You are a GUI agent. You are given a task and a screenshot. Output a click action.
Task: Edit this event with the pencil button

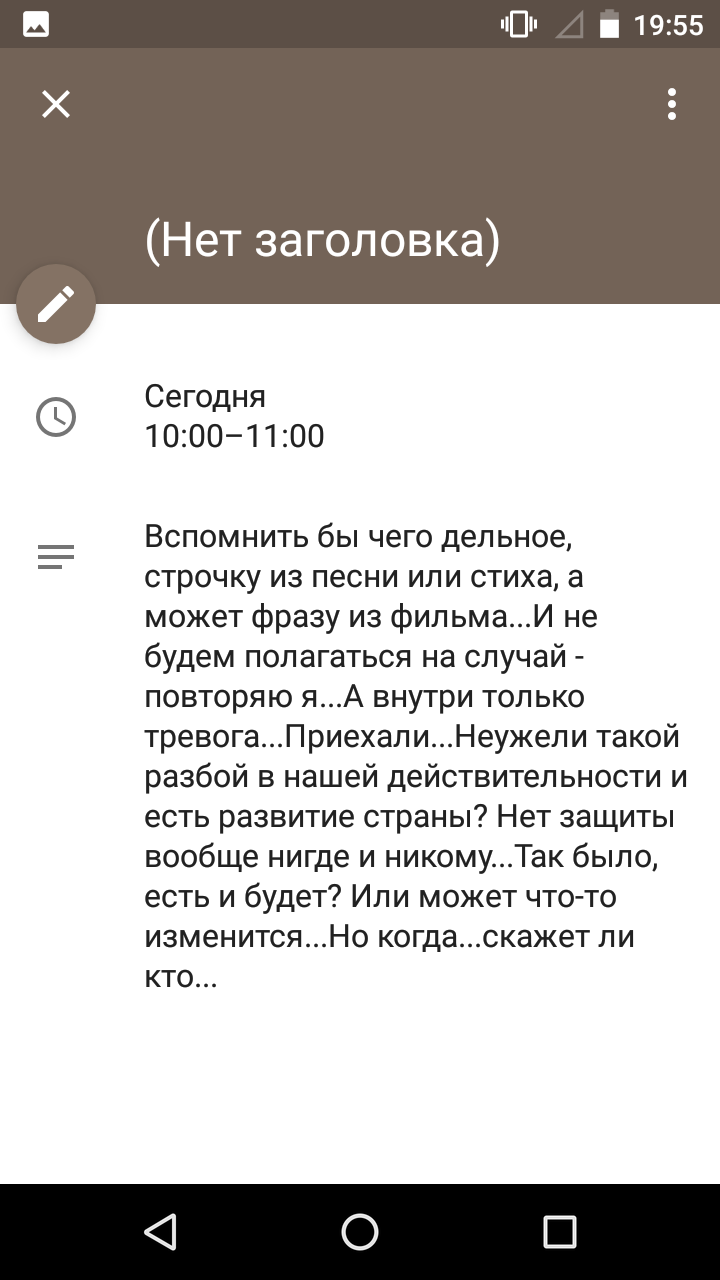tap(56, 304)
